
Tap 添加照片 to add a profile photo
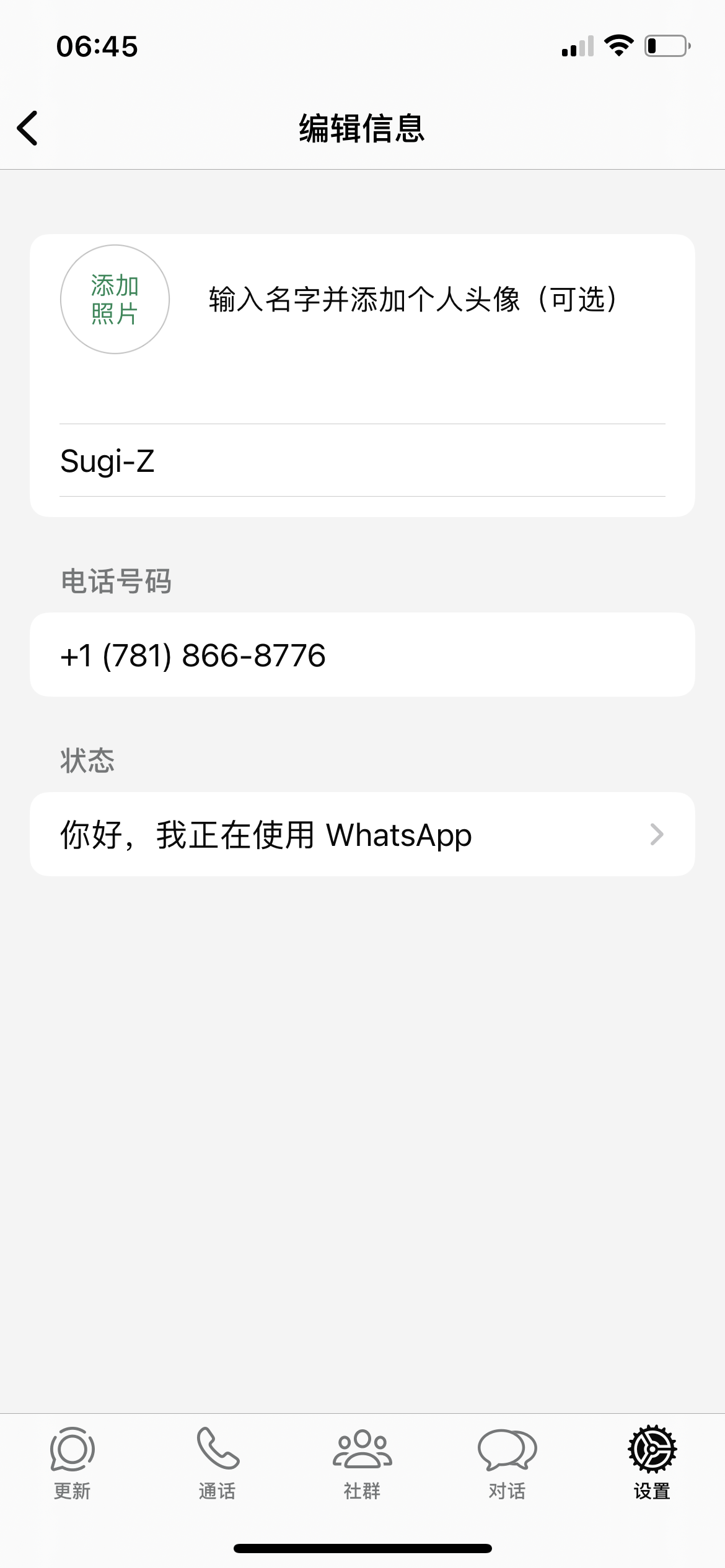(115, 299)
